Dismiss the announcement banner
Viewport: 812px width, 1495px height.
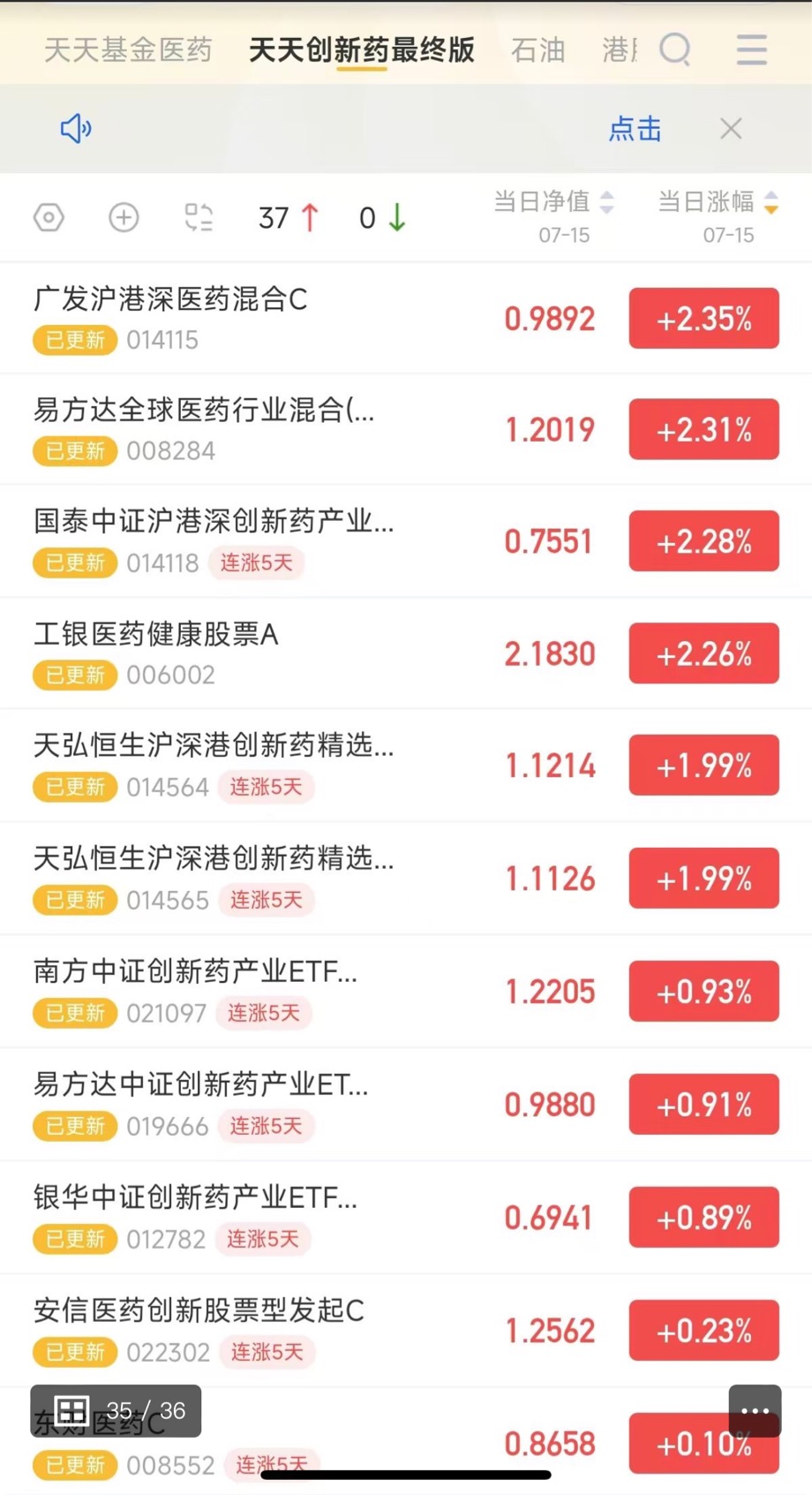[731, 129]
